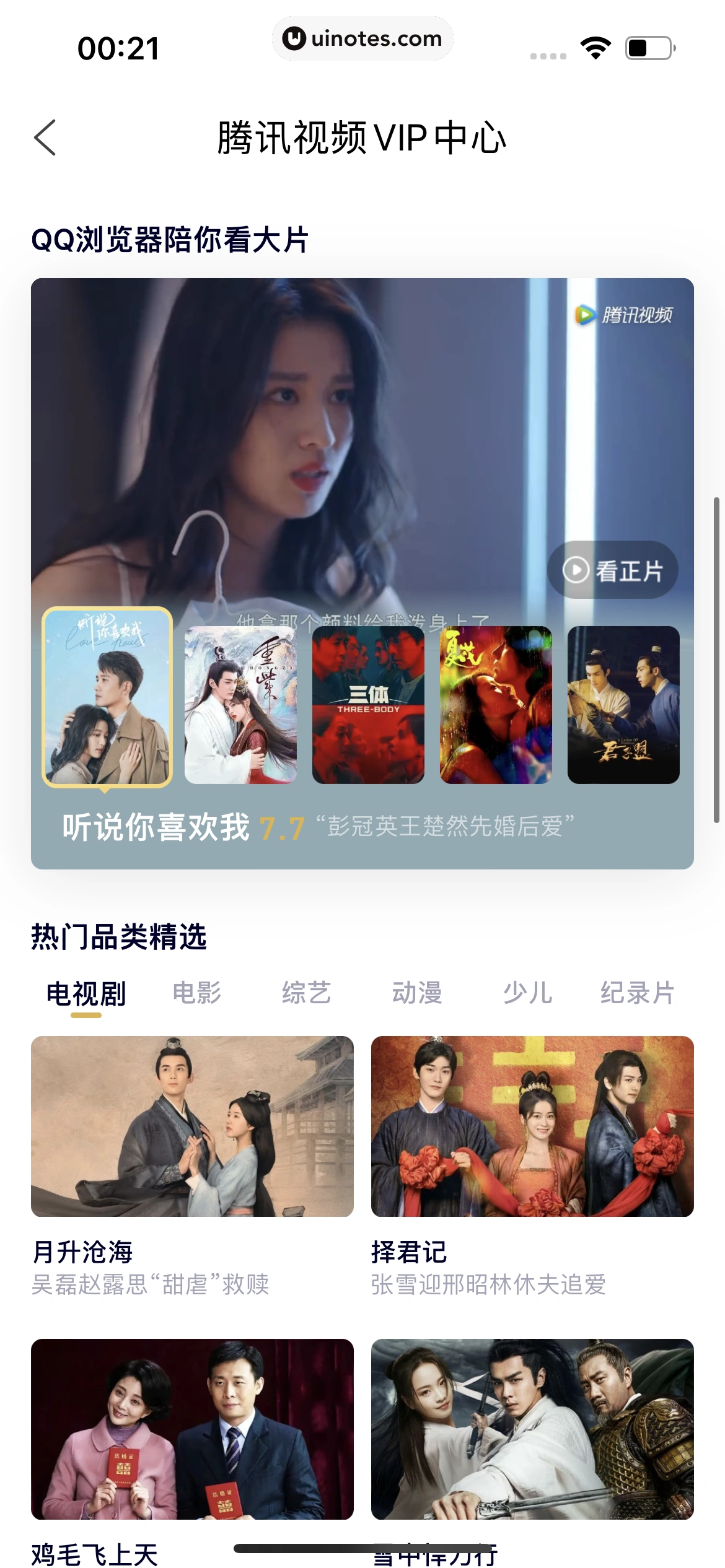Select the 三体 Three-Body poster
This screenshot has height=1568, width=725.
pyautogui.click(x=368, y=705)
